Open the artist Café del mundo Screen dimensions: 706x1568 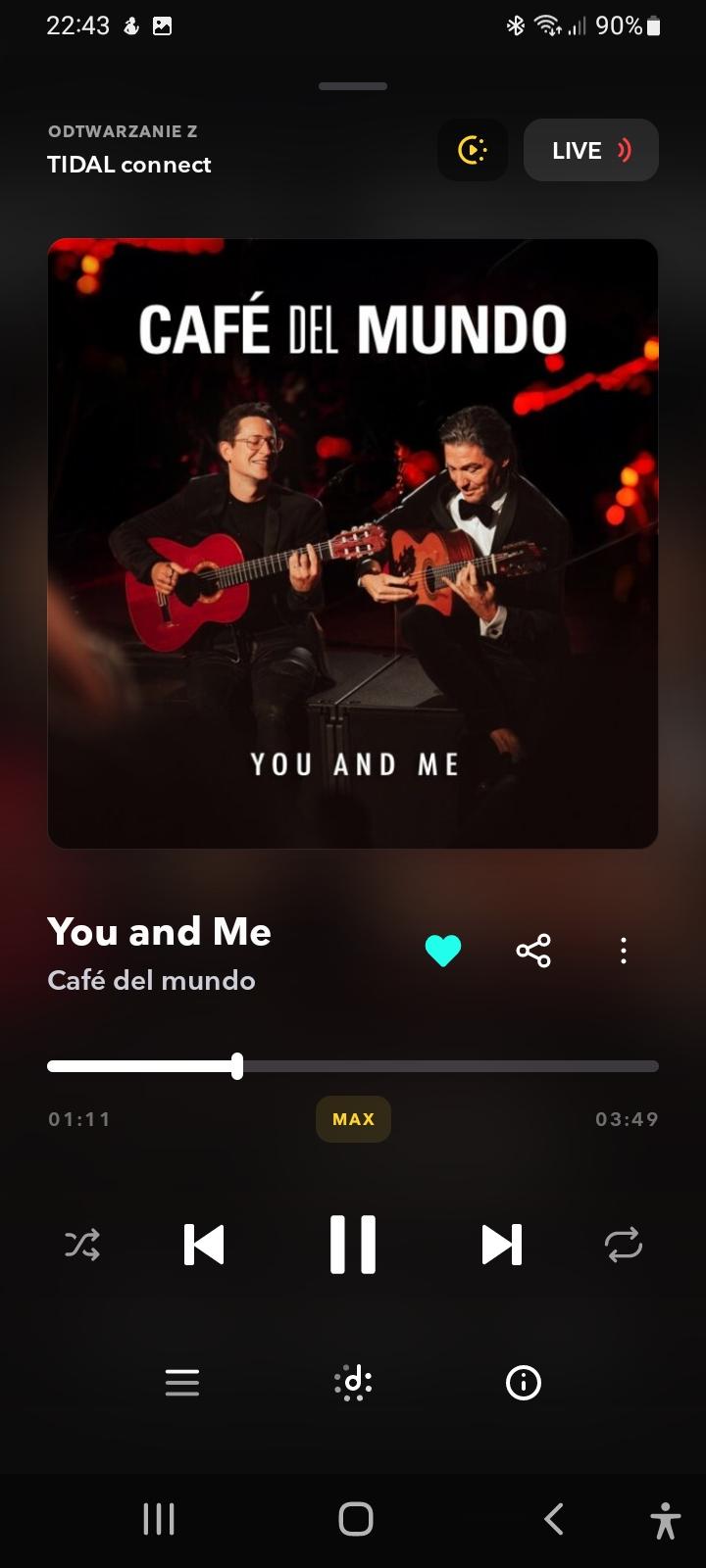point(151,980)
